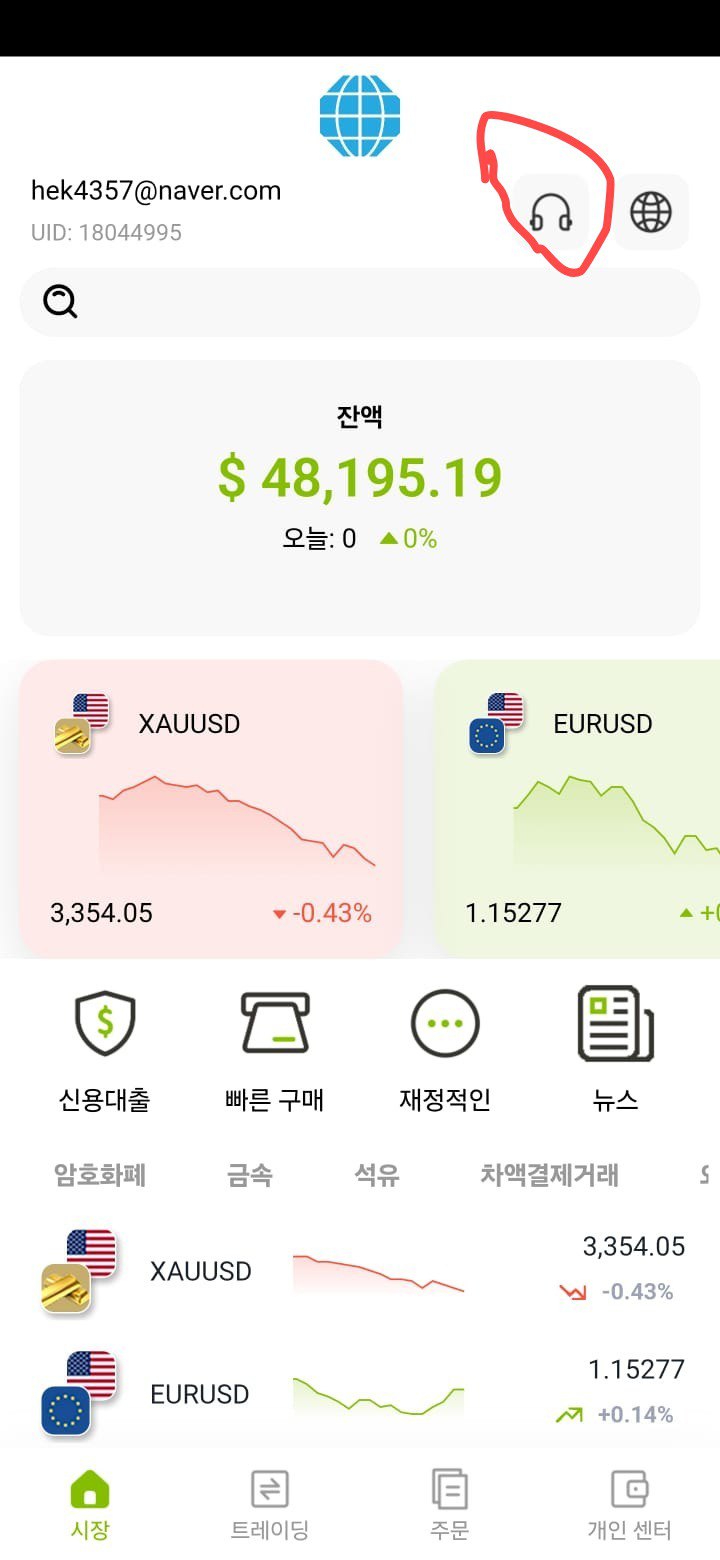The width and height of the screenshot is (720, 1560).
Task: Open 재정적인 shortcut
Action: 445,1050
